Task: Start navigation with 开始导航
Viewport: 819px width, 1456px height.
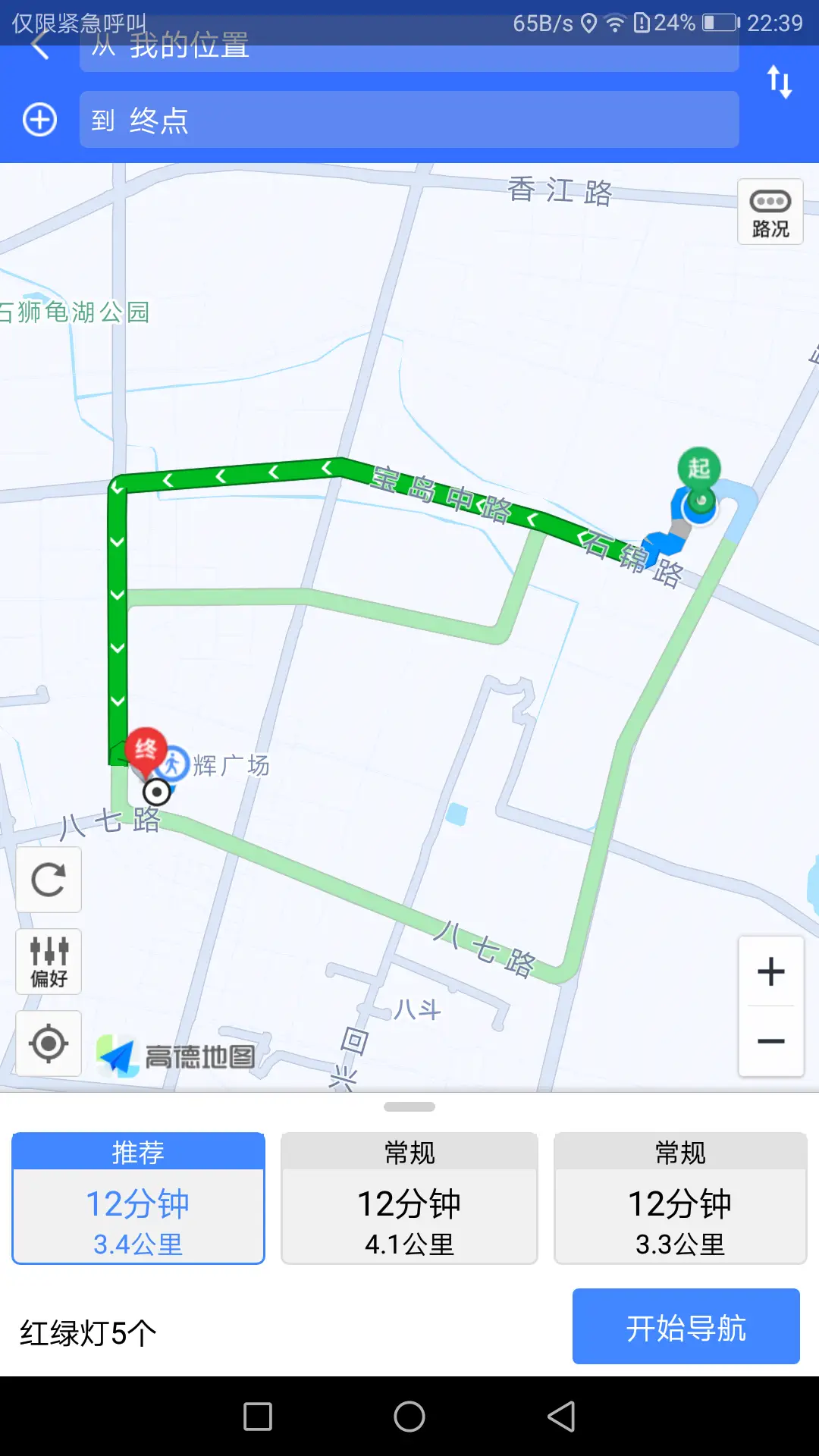Action: pyautogui.click(x=686, y=1326)
